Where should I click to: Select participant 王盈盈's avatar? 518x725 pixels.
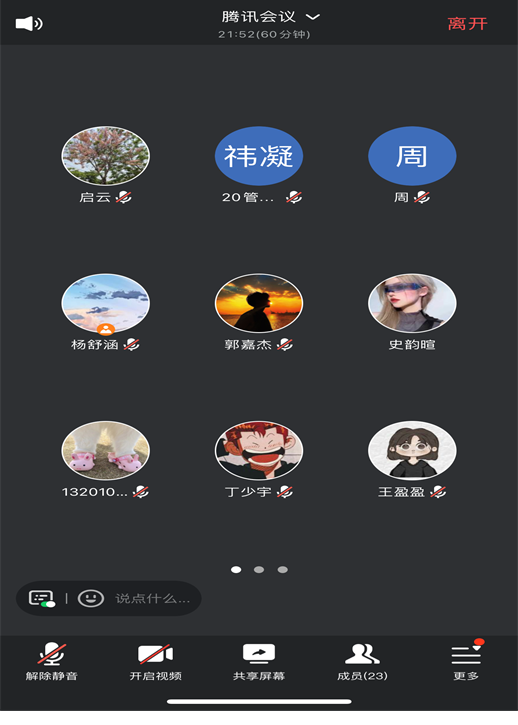click(412, 450)
